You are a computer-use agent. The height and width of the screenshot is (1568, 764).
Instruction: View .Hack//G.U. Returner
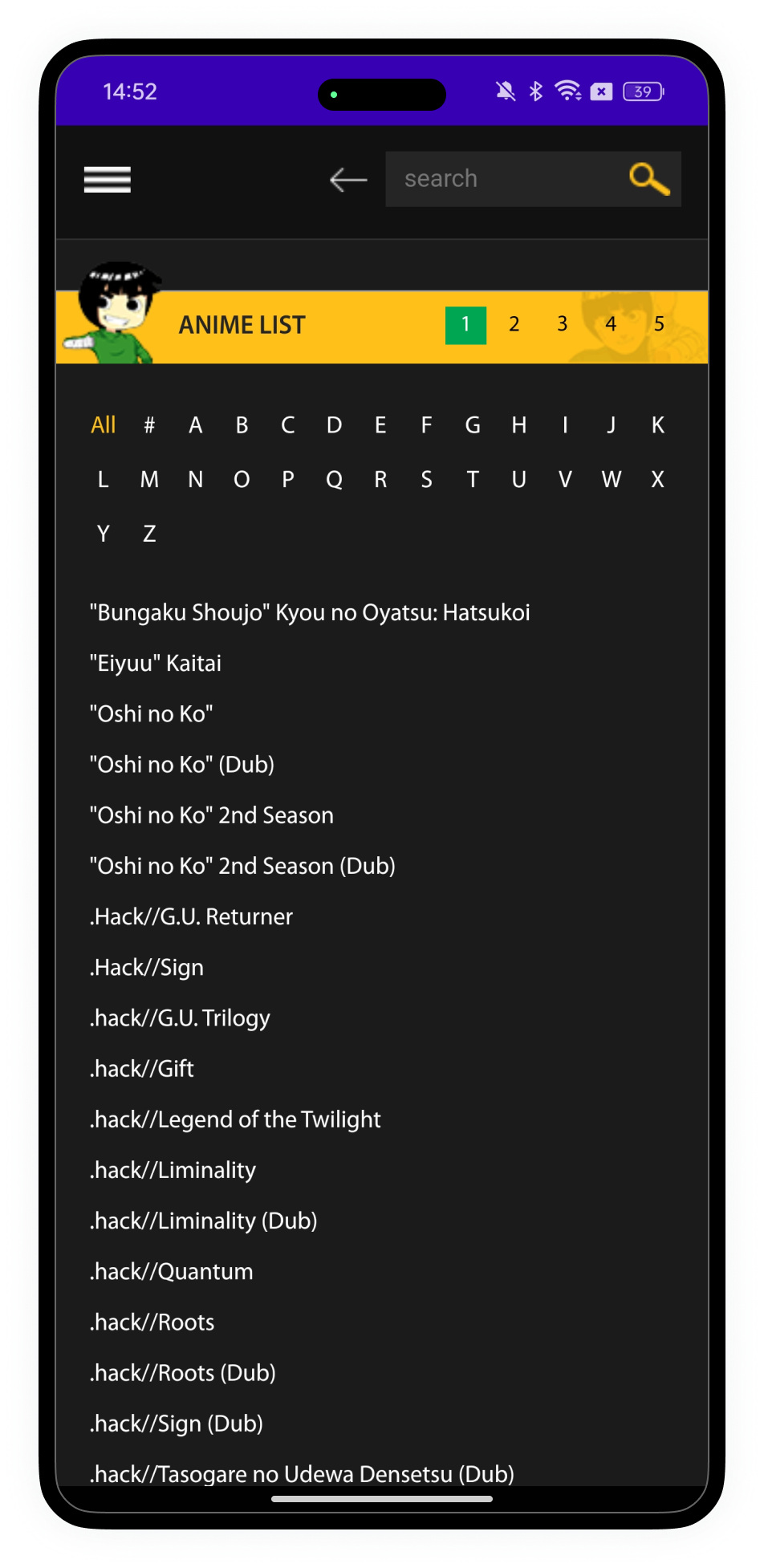point(191,917)
